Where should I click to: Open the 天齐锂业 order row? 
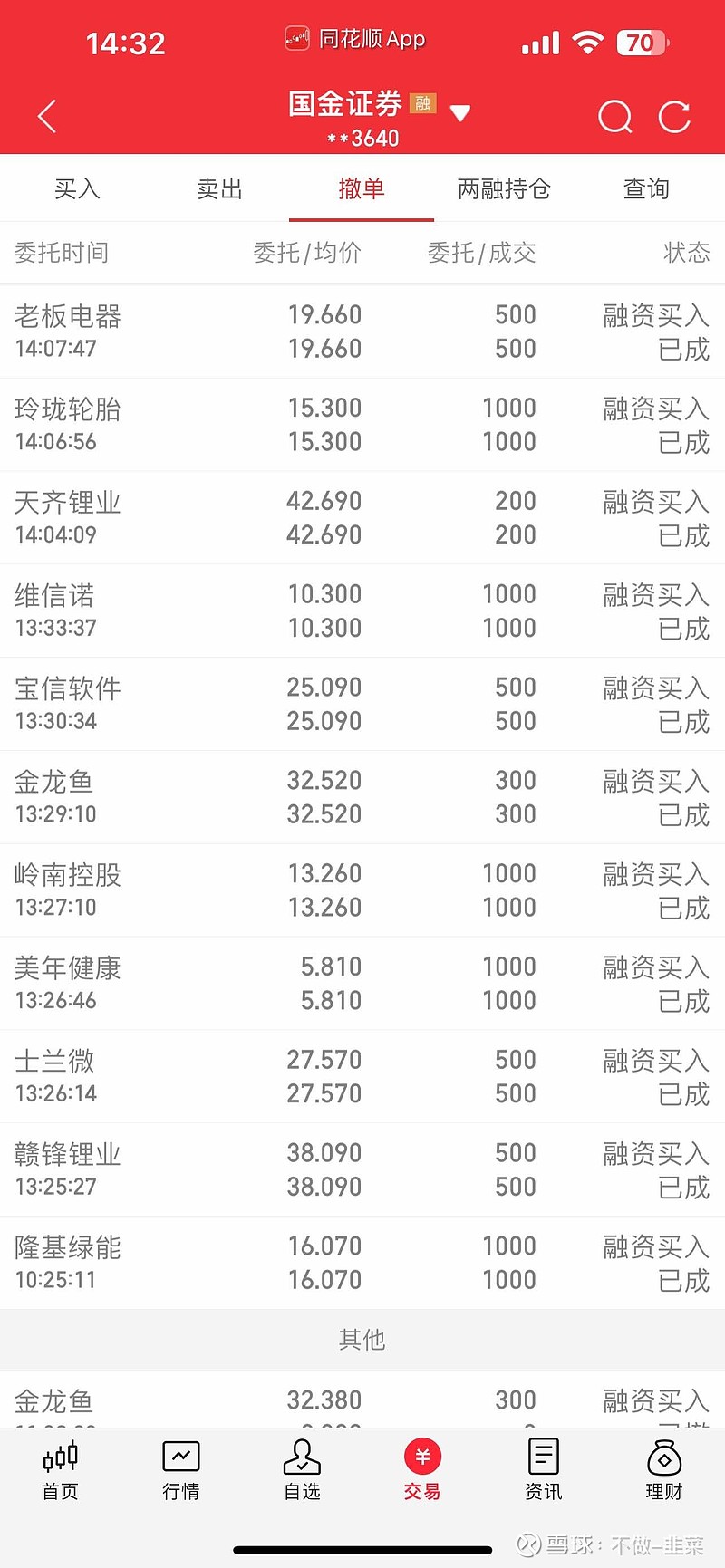(362, 517)
